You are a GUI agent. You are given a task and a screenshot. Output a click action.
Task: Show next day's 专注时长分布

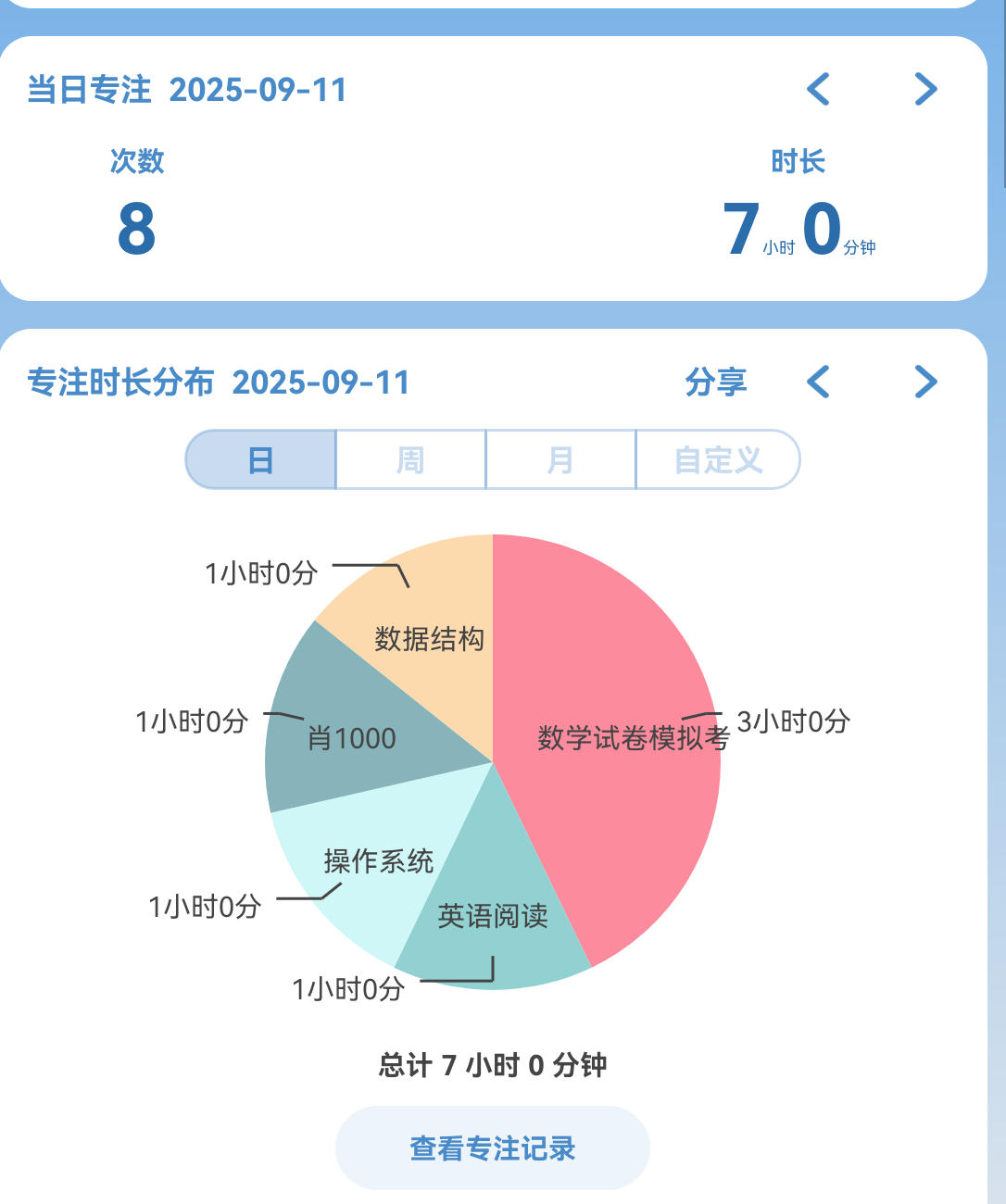click(x=925, y=382)
